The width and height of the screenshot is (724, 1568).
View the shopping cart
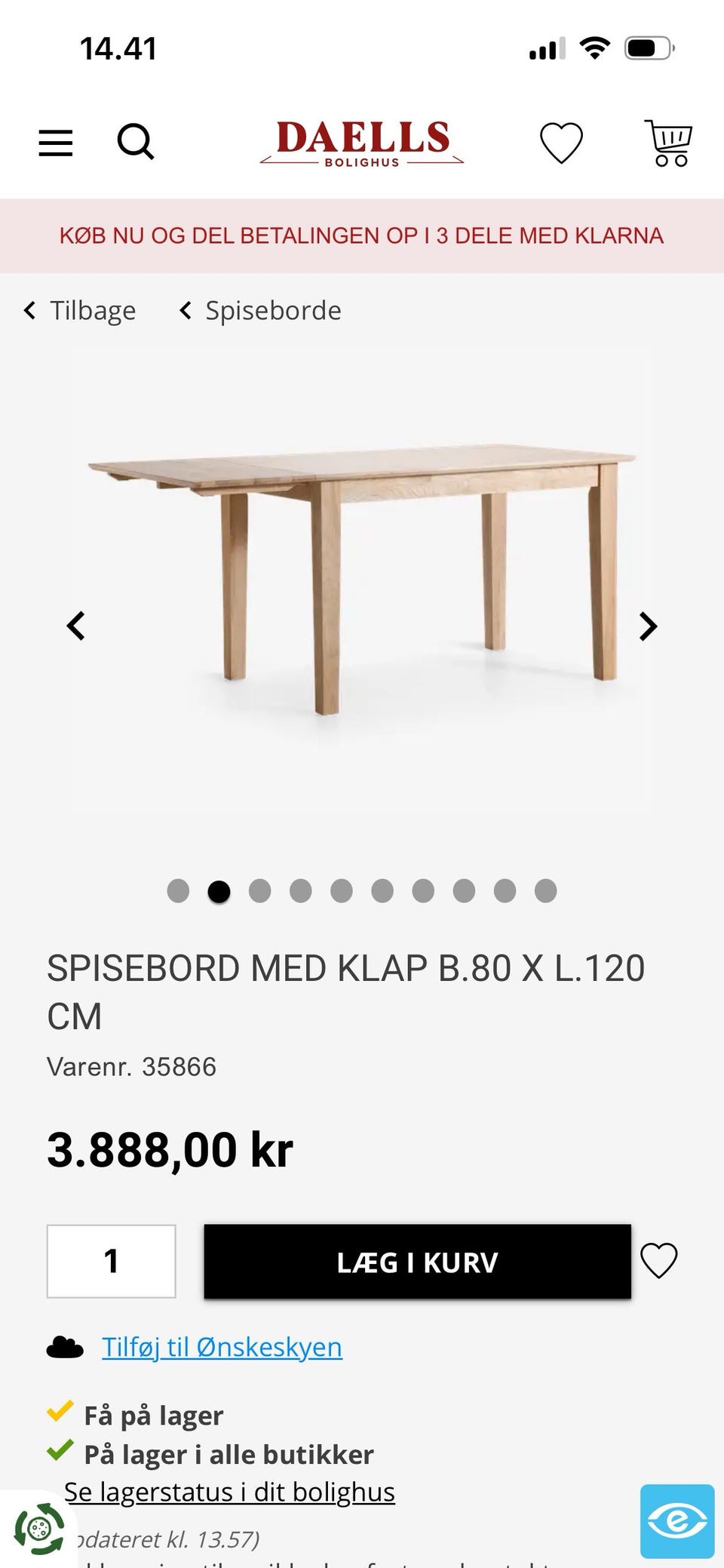(x=670, y=141)
